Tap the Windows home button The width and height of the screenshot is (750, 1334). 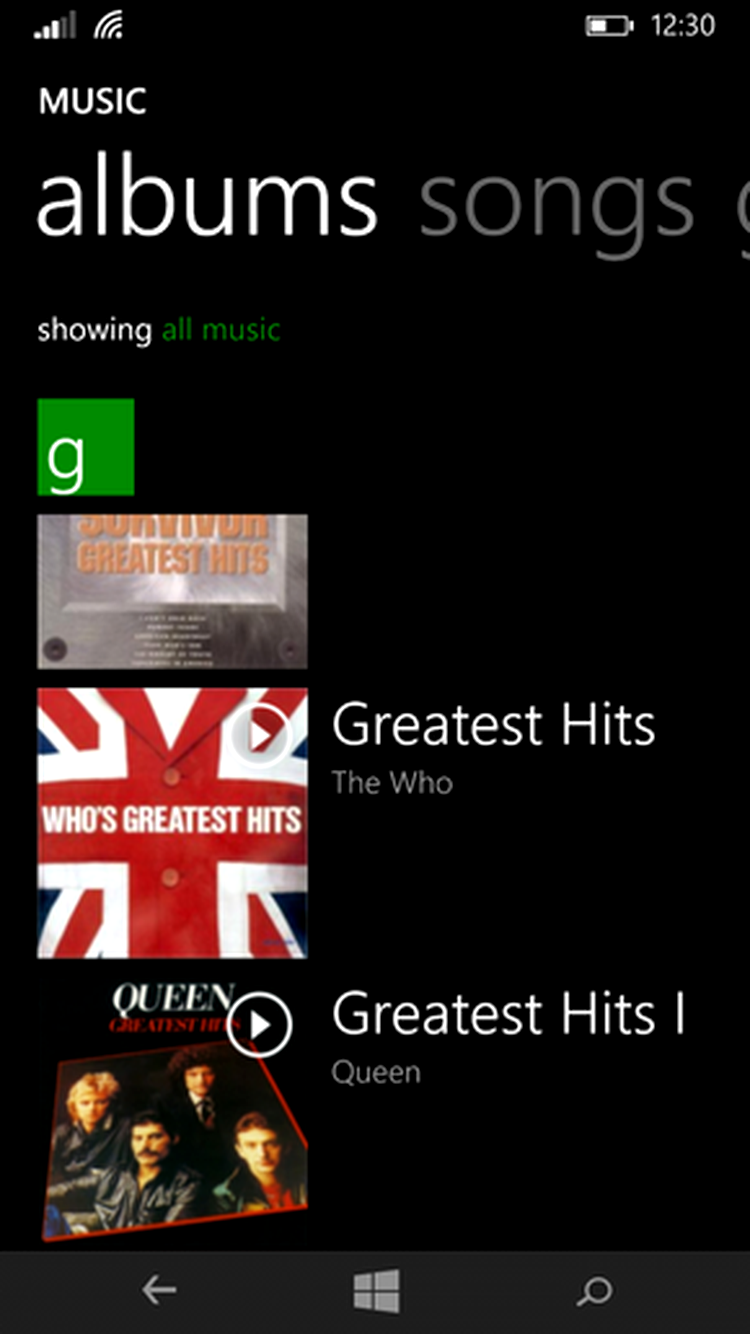pos(376,1292)
